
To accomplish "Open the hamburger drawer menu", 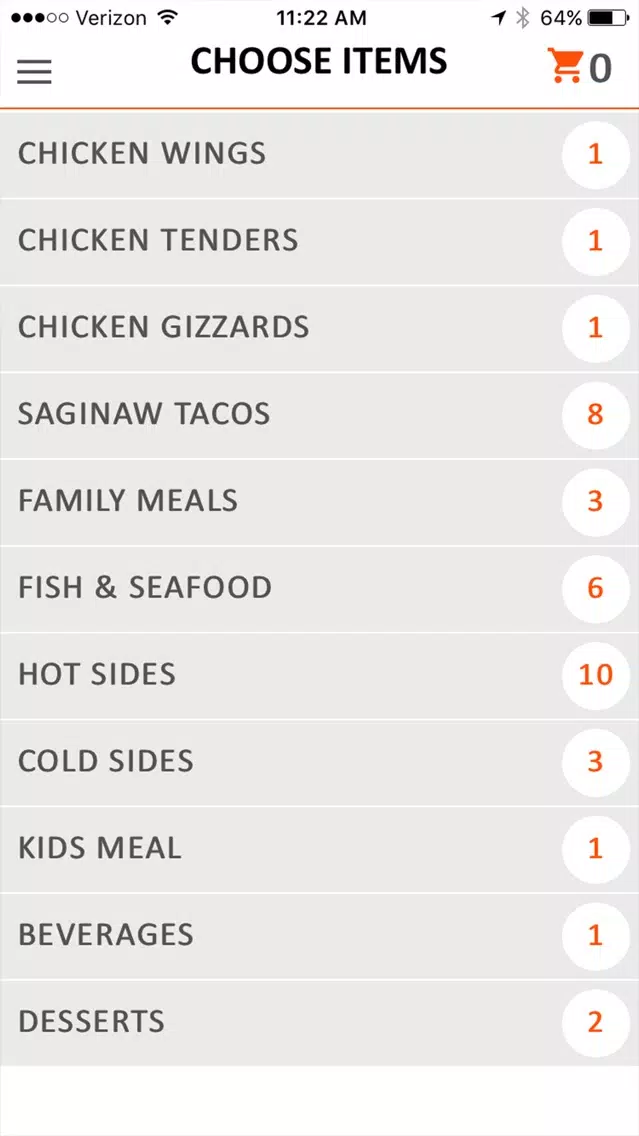I will tap(34, 71).
